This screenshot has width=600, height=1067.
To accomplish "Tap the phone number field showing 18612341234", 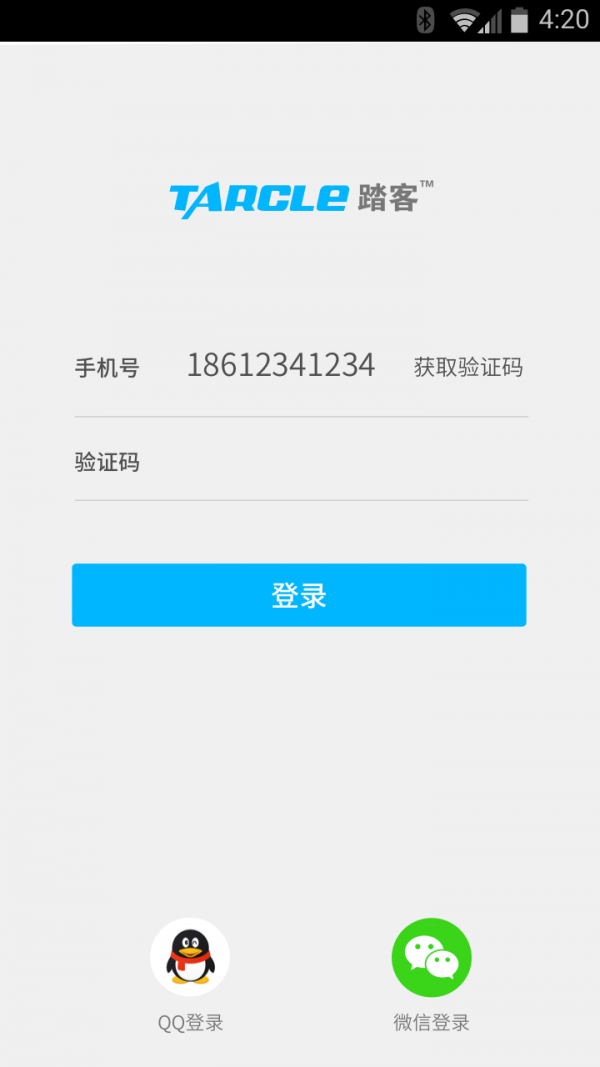I will click(x=280, y=366).
